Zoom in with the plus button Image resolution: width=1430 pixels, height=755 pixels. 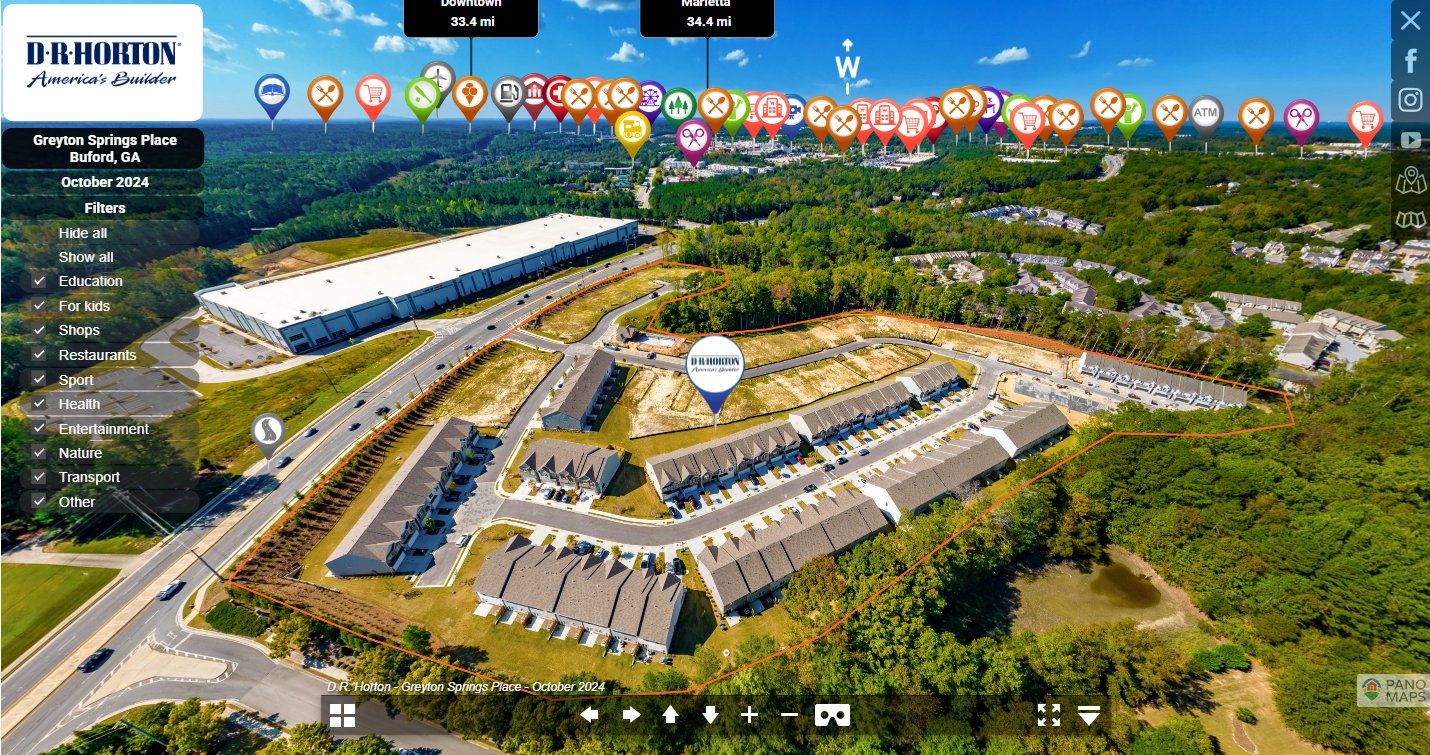point(749,715)
